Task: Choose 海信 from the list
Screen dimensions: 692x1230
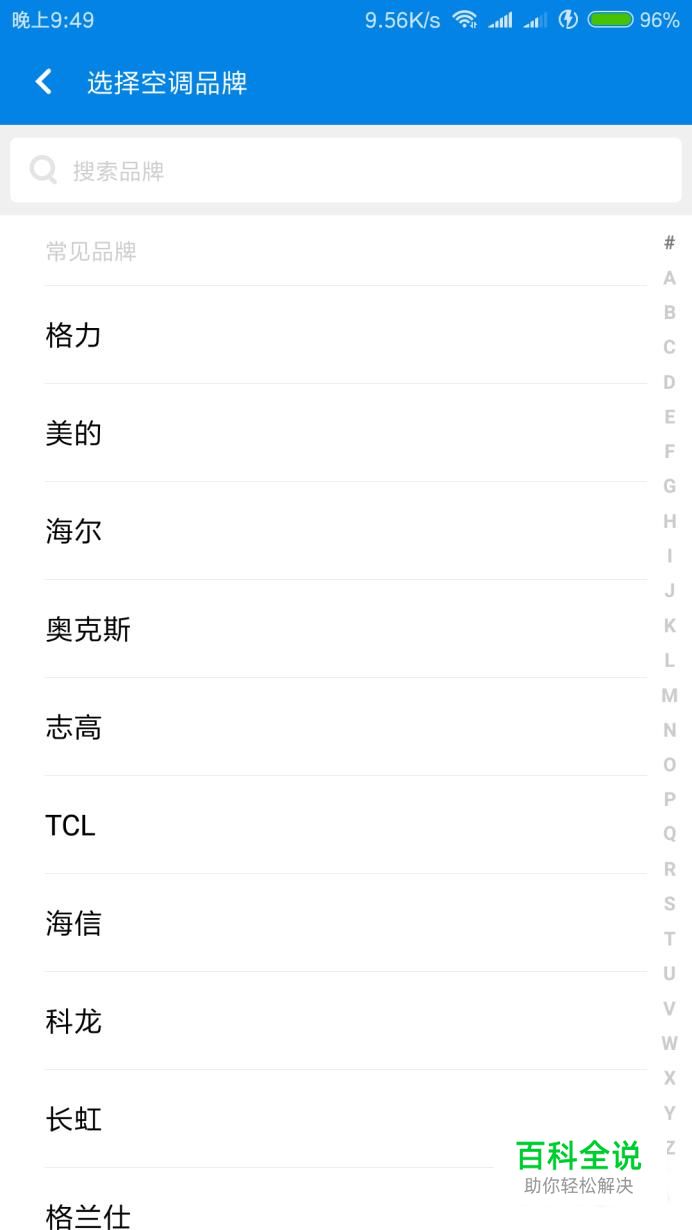Action: [x=346, y=923]
